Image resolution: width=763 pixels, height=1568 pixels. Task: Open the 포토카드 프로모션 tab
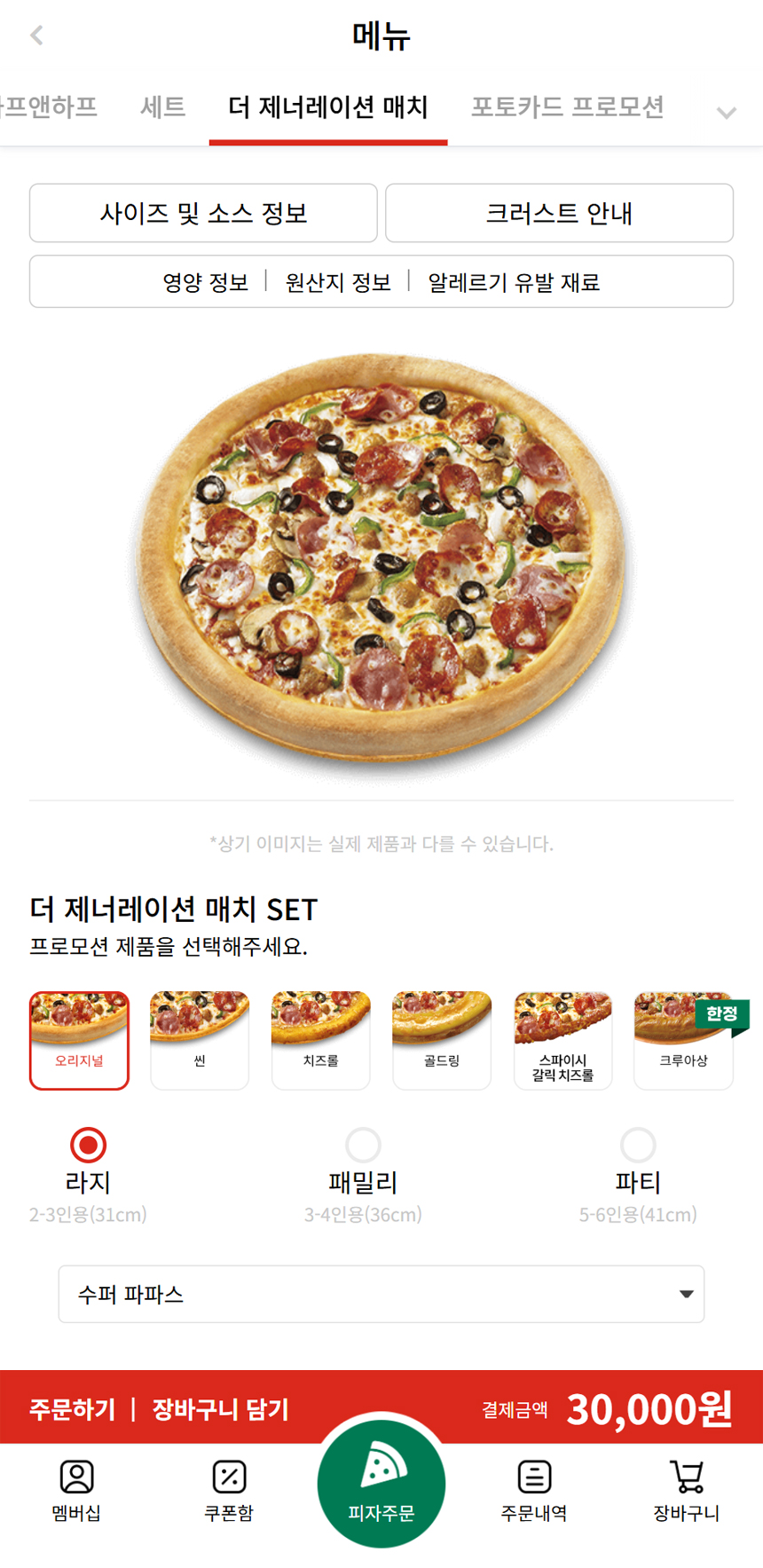[567, 107]
